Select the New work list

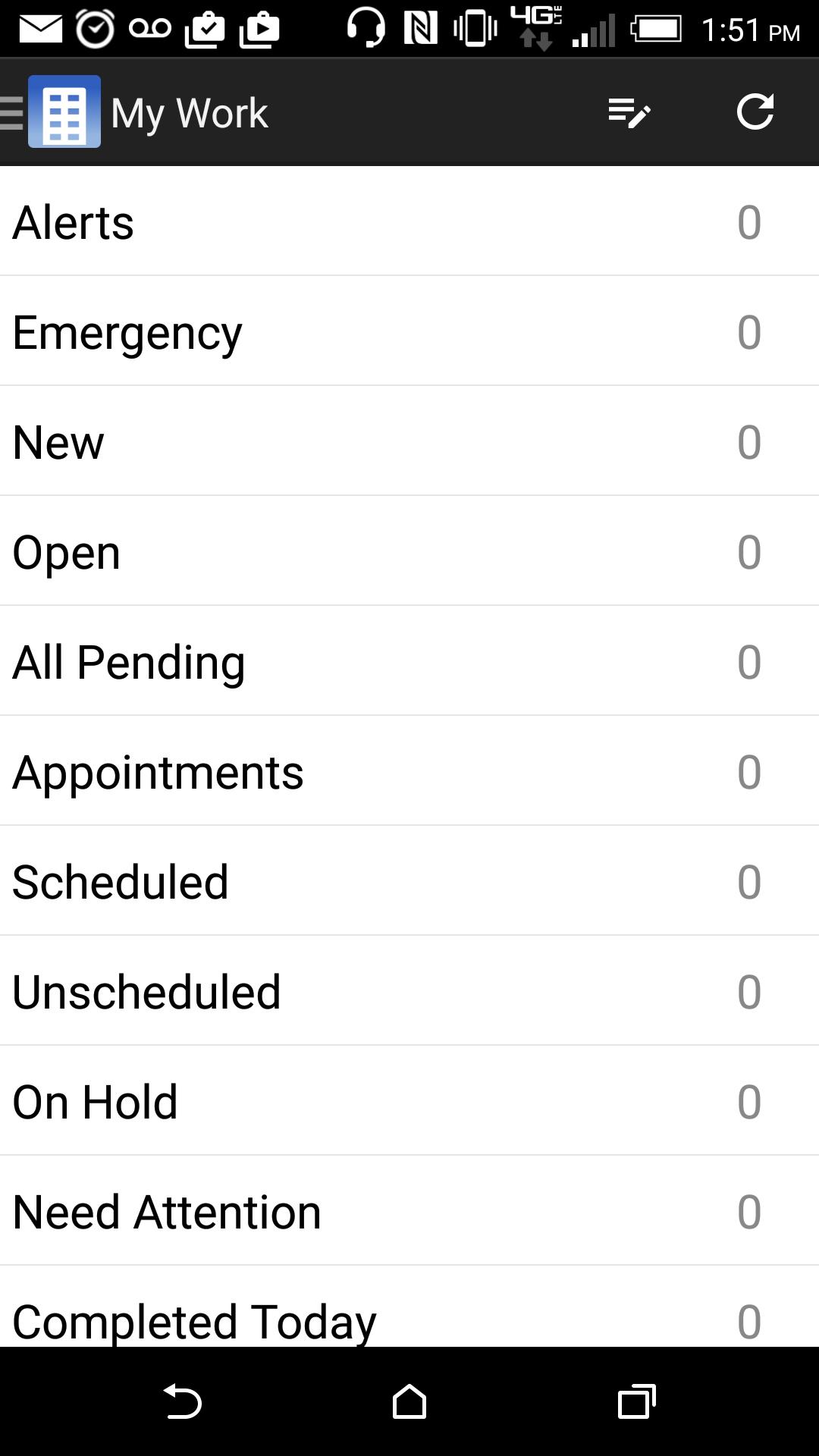point(409,441)
